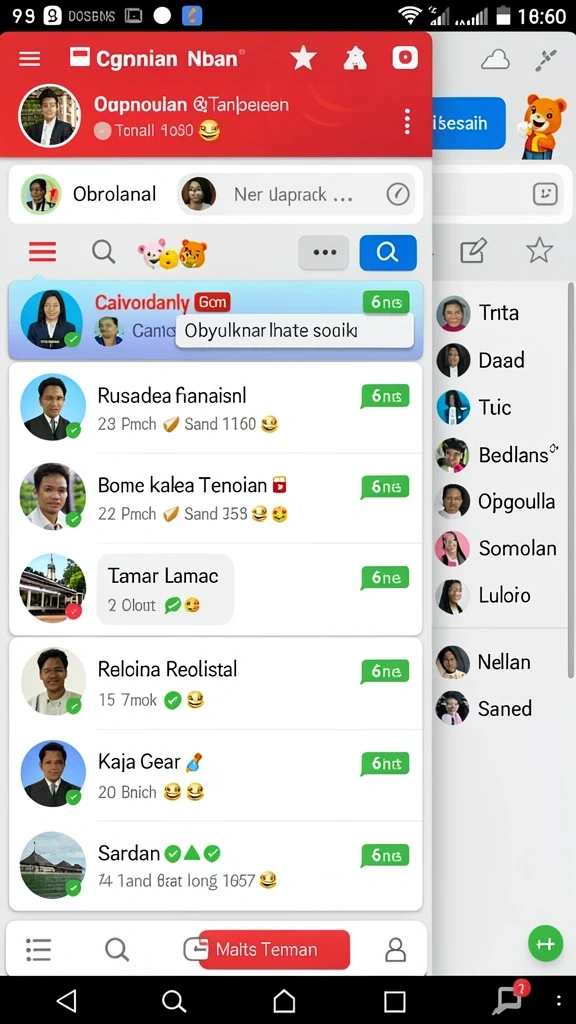Screen dimensions: 576x1024
Task: Open the magnifier search icon beside the stickers
Action: pyautogui.click(x=103, y=251)
